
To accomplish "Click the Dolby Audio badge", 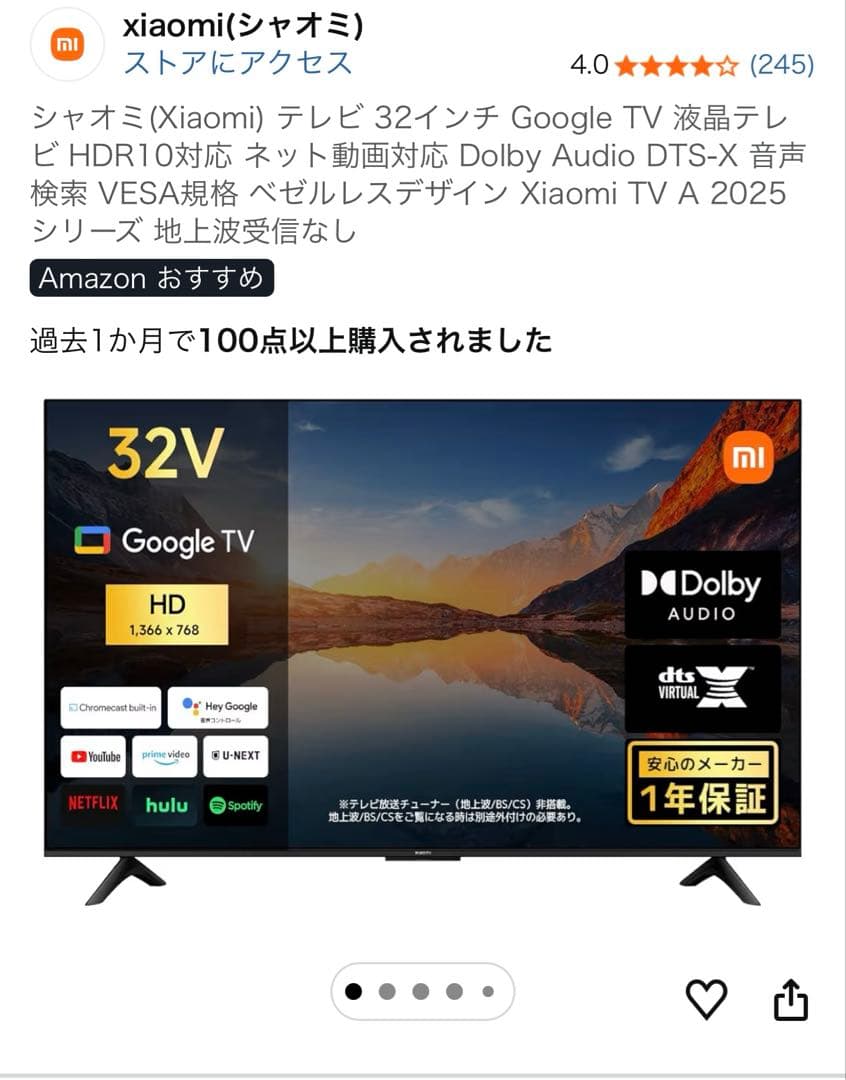I will [702, 594].
